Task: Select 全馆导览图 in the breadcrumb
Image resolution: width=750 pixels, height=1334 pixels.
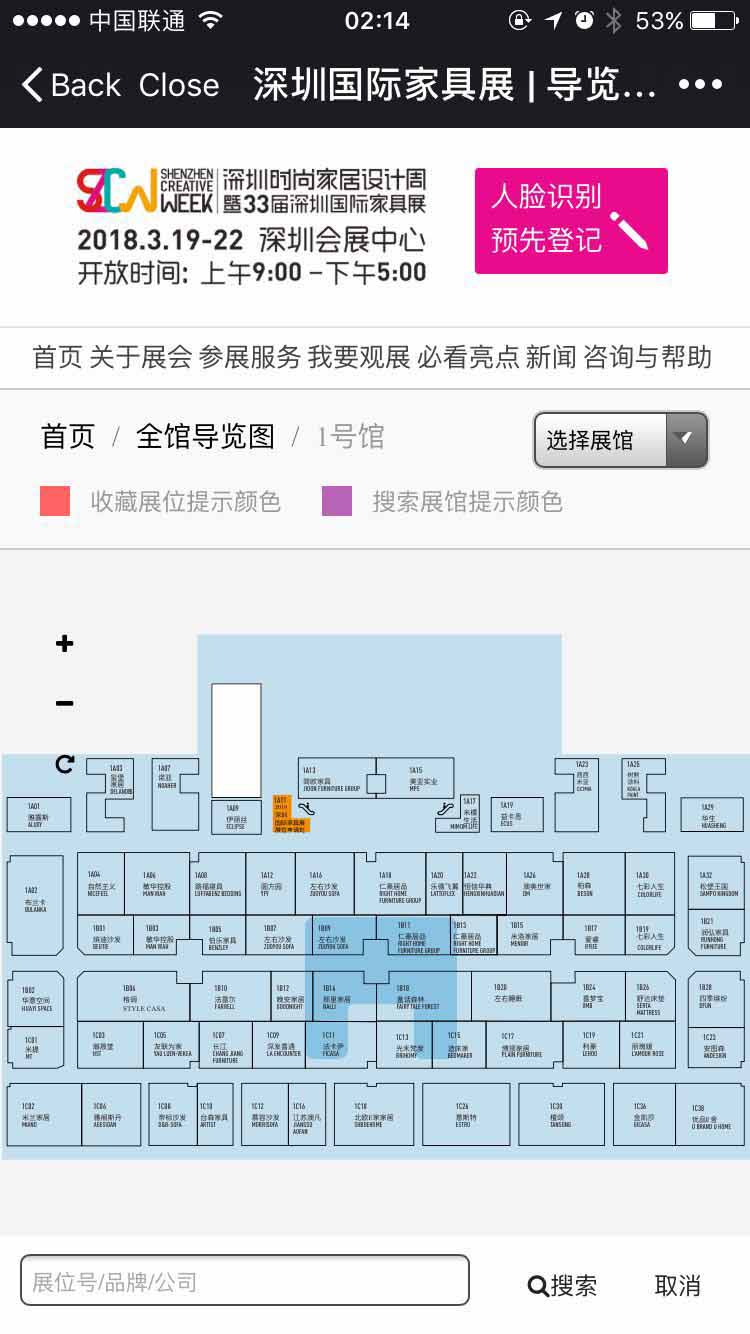Action: click(205, 437)
